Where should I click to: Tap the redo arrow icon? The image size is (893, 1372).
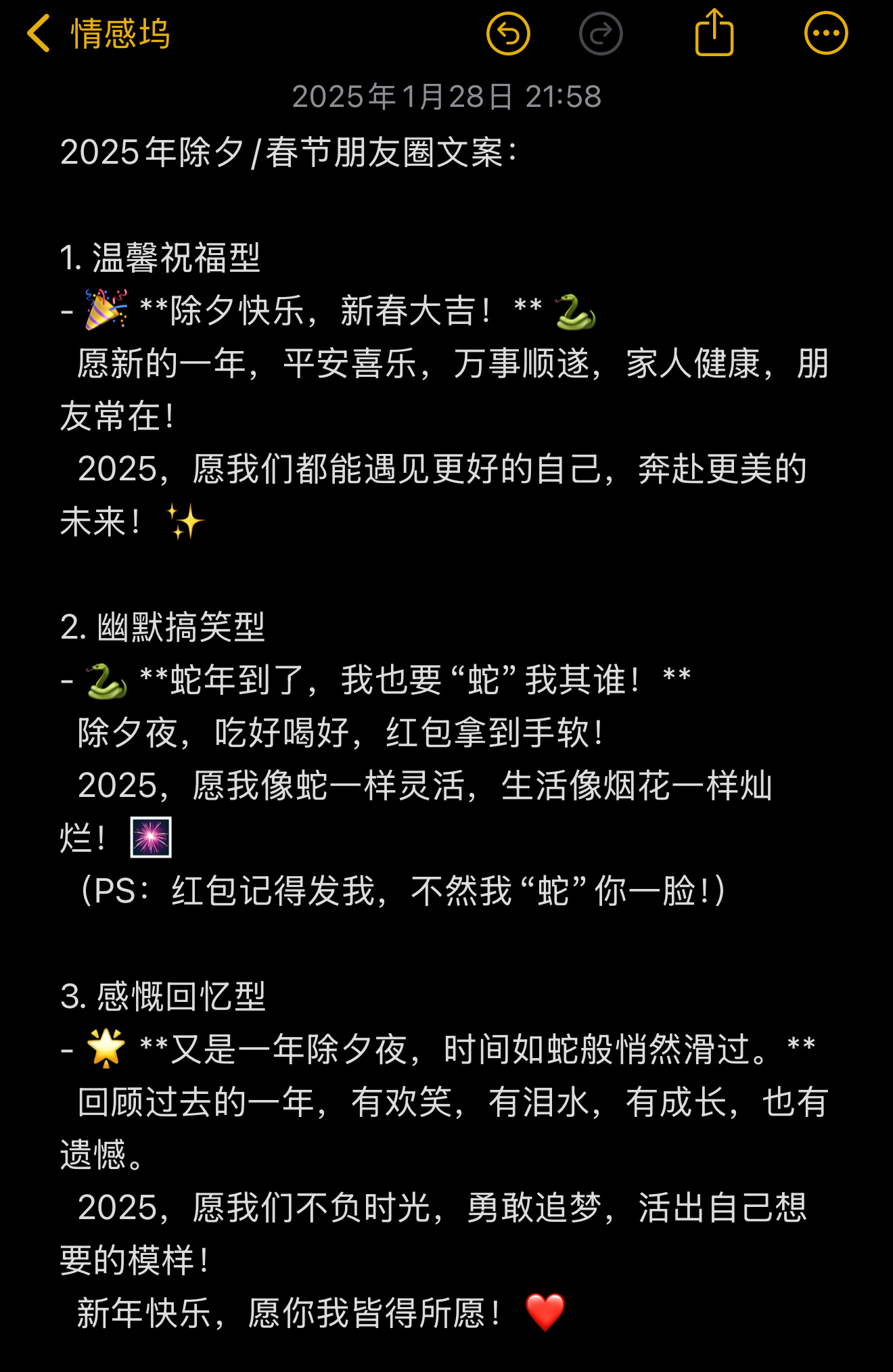coord(601,32)
